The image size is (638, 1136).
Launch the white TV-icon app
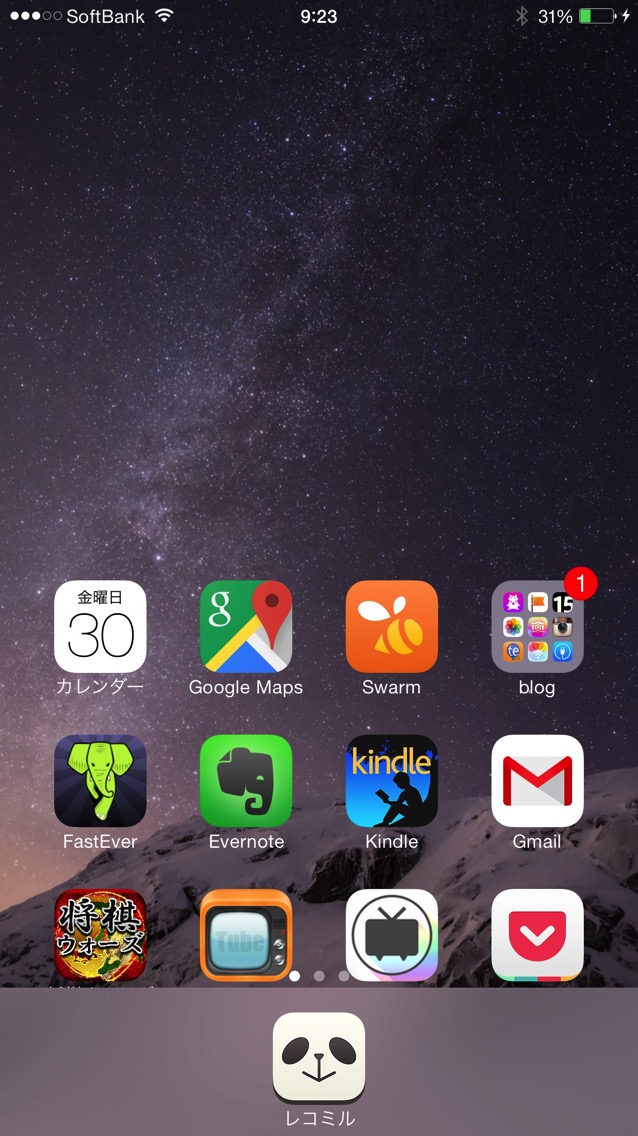(391, 935)
